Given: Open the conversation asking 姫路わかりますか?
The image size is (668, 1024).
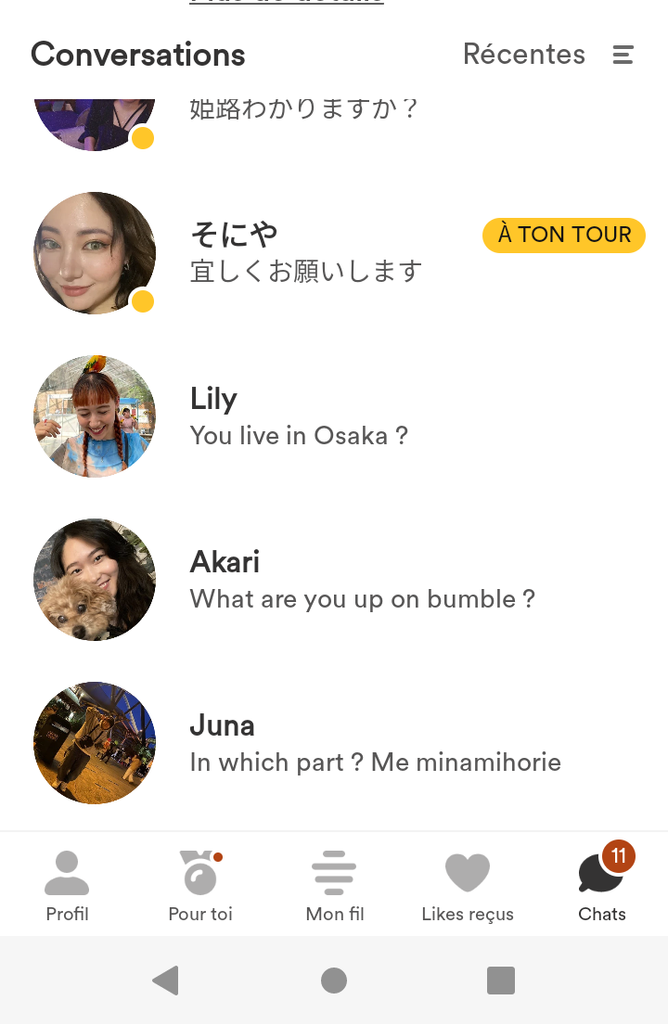Looking at the screenshot, I should pos(303,110).
